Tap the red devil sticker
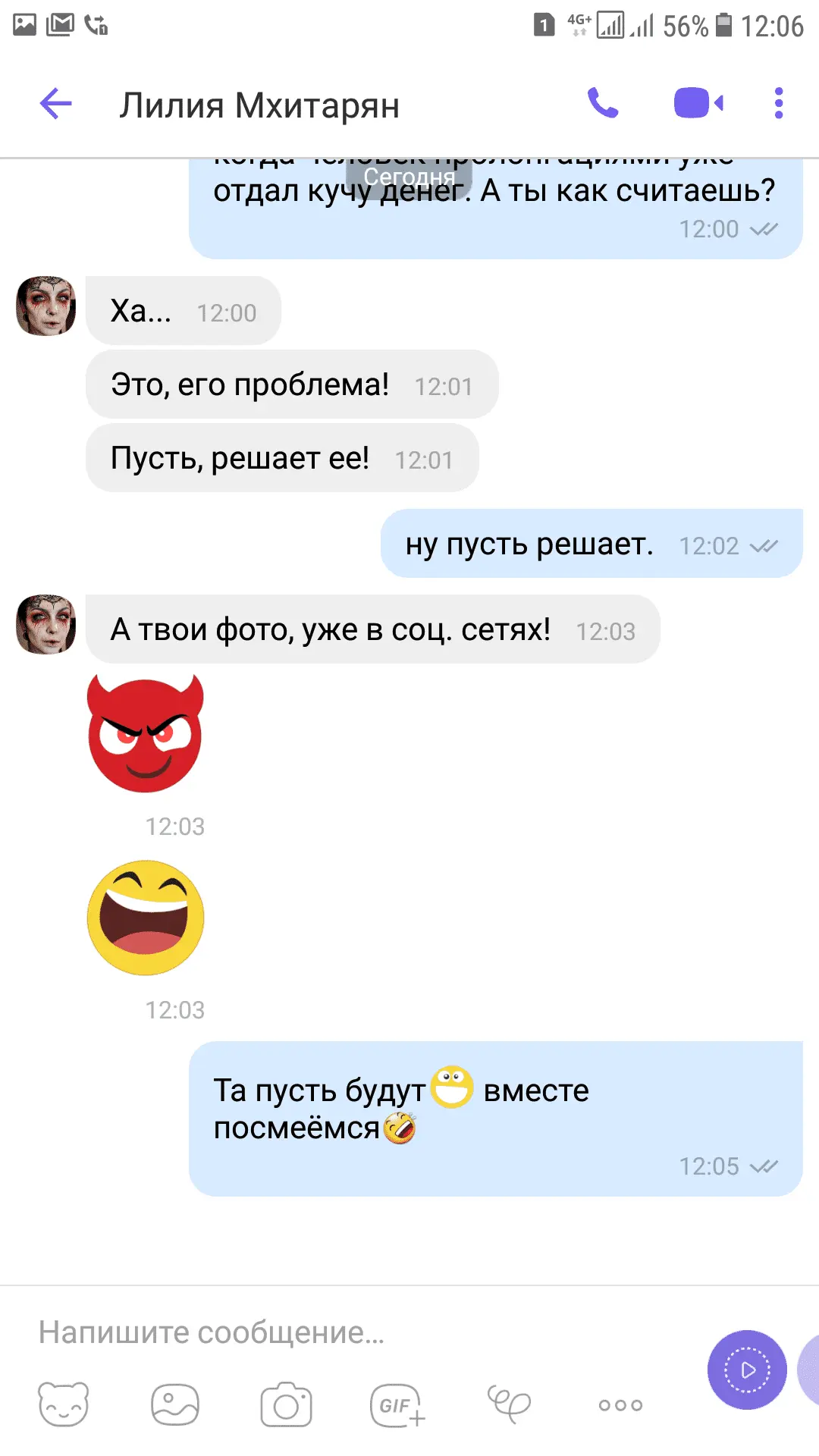The height and width of the screenshot is (1456, 819). tap(145, 733)
